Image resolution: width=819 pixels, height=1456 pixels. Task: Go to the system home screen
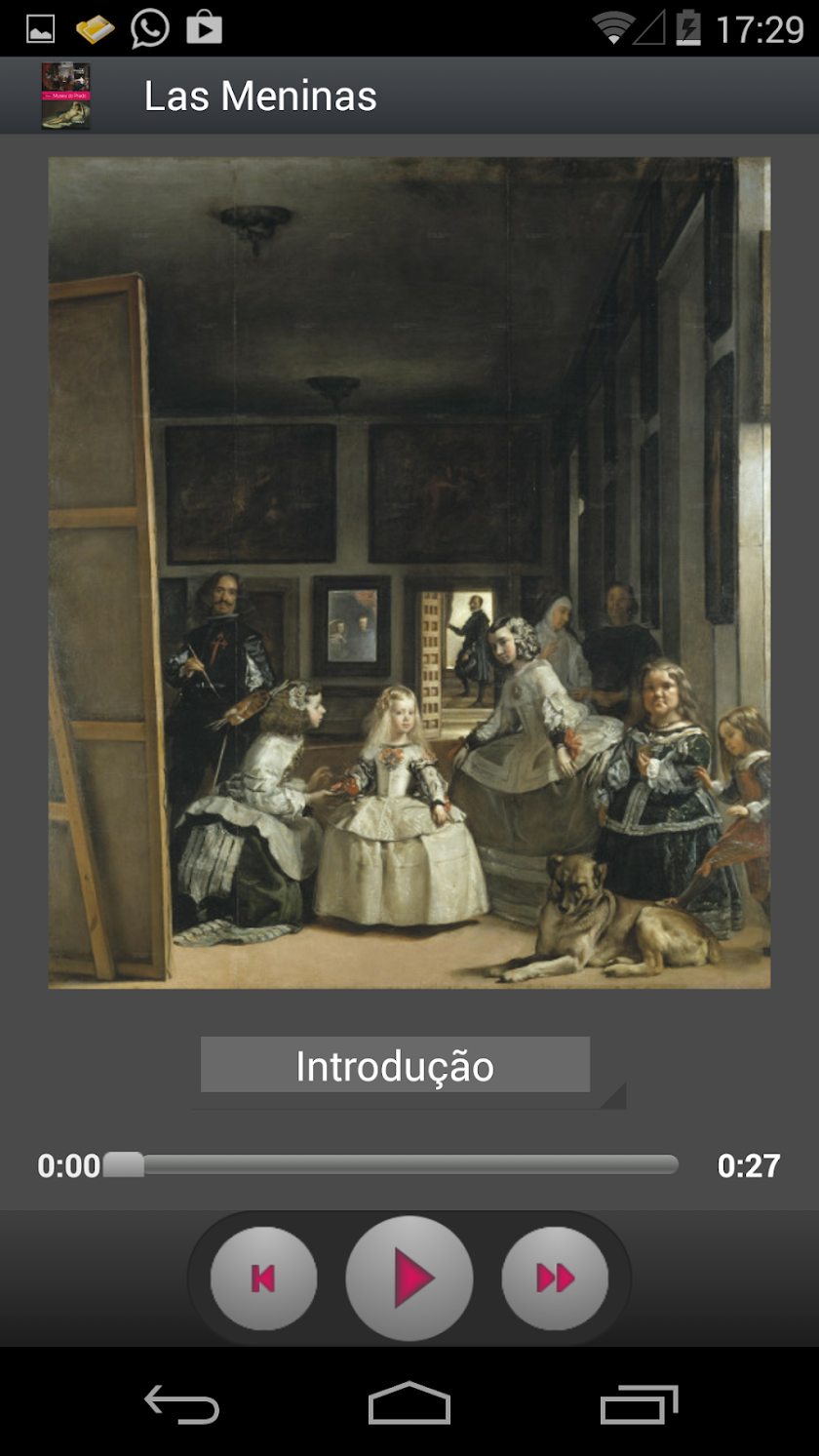(409, 1404)
